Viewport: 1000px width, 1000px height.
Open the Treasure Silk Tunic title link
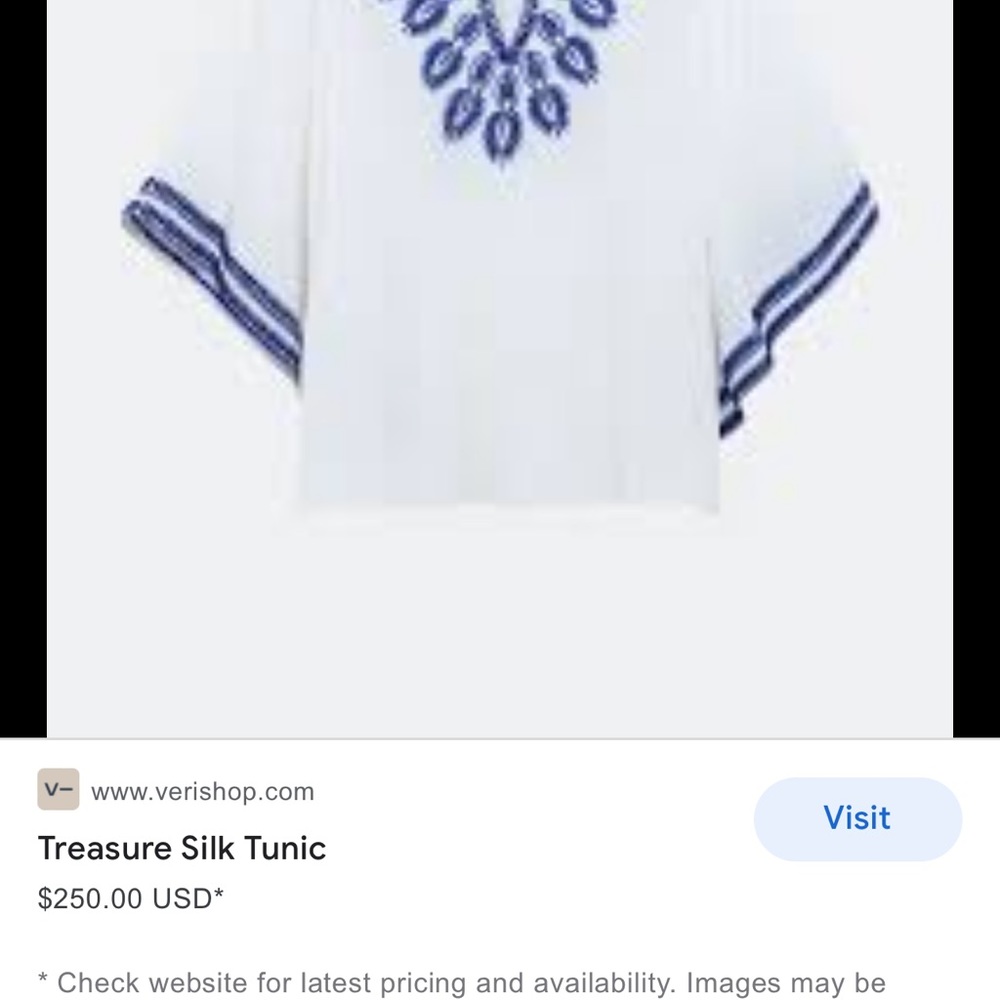[182, 849]
